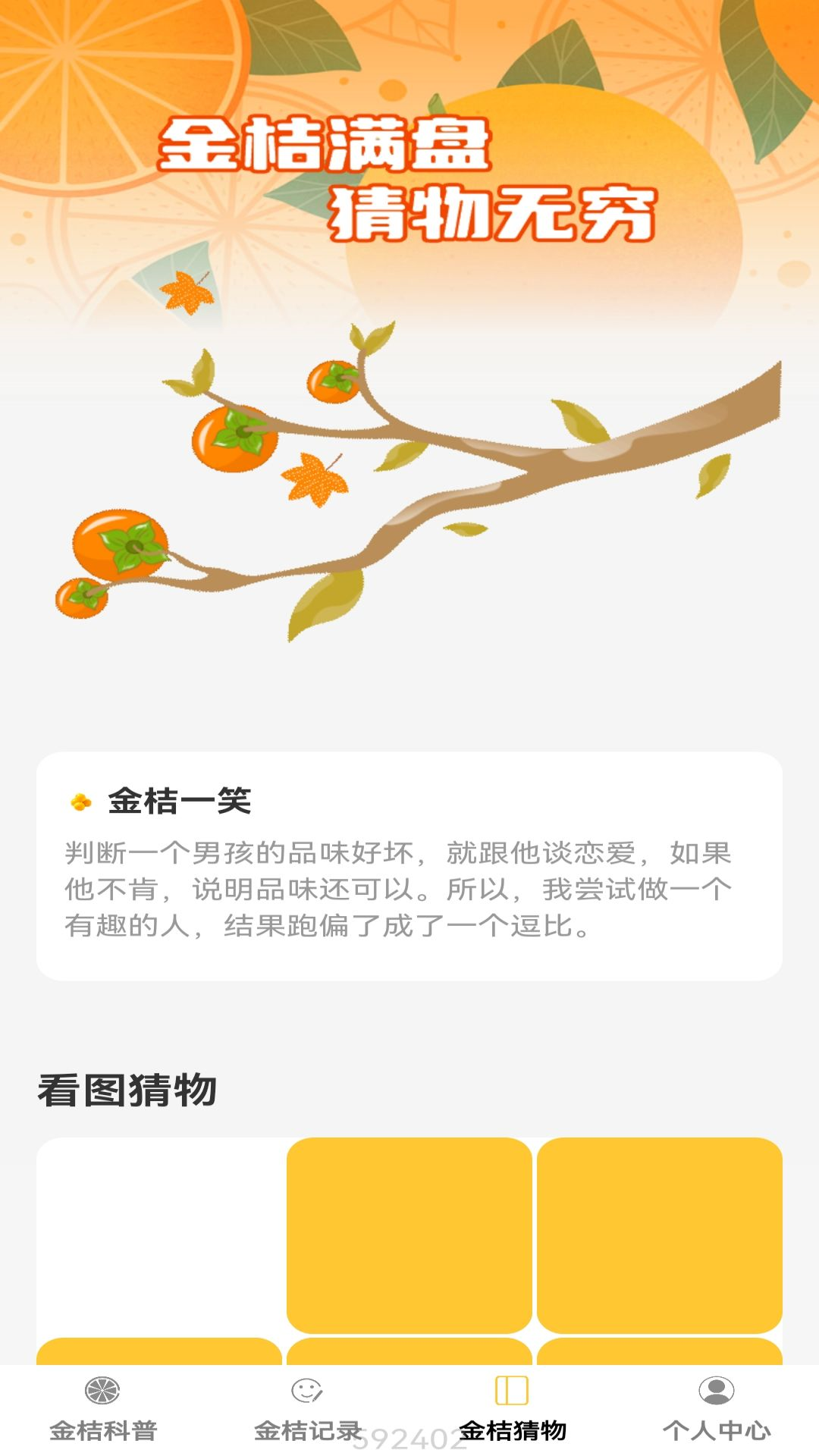
Task: Go to the 个人中心 tab
Action: tap(716, 1409)
